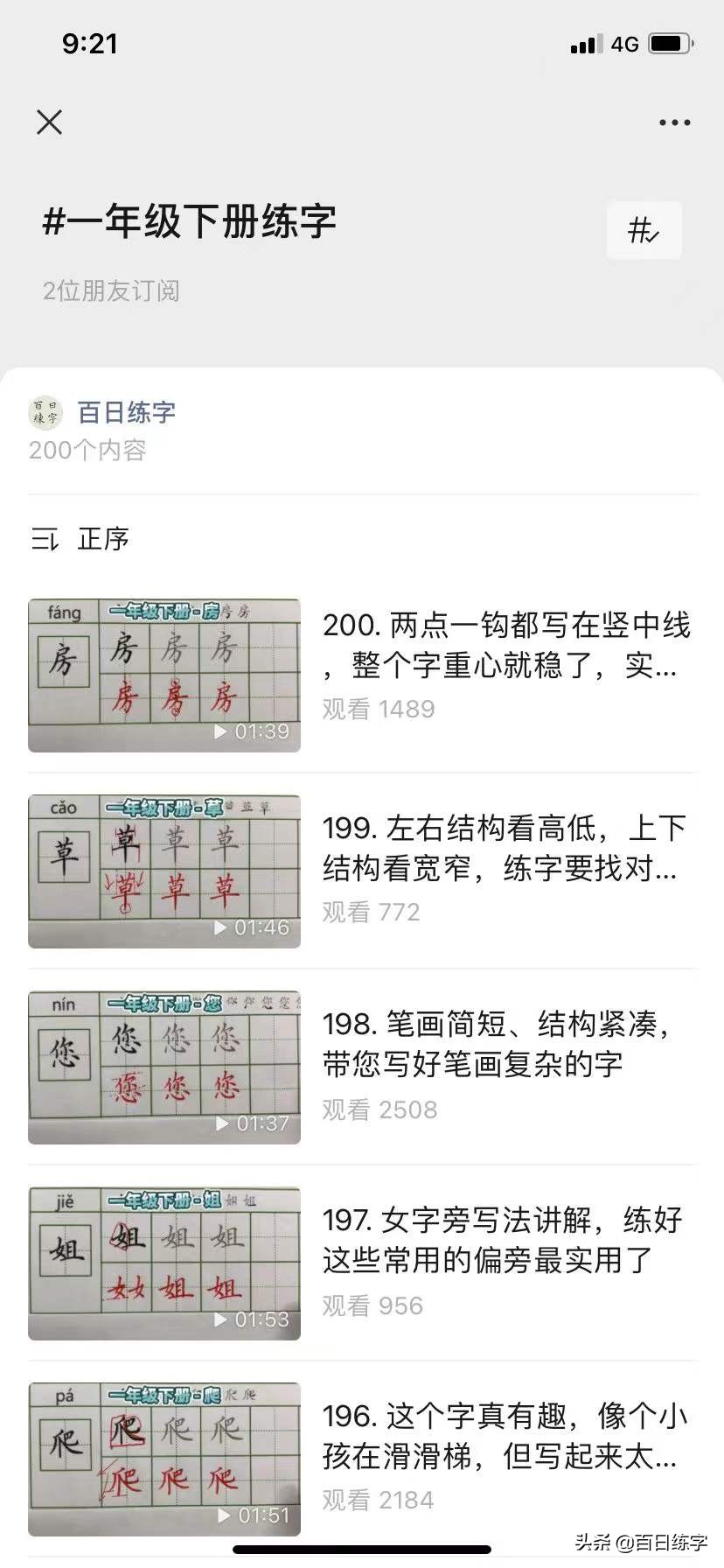724x1568 pixels.
Task: Open the 百日练字 channel name
Action: [127, 411]
